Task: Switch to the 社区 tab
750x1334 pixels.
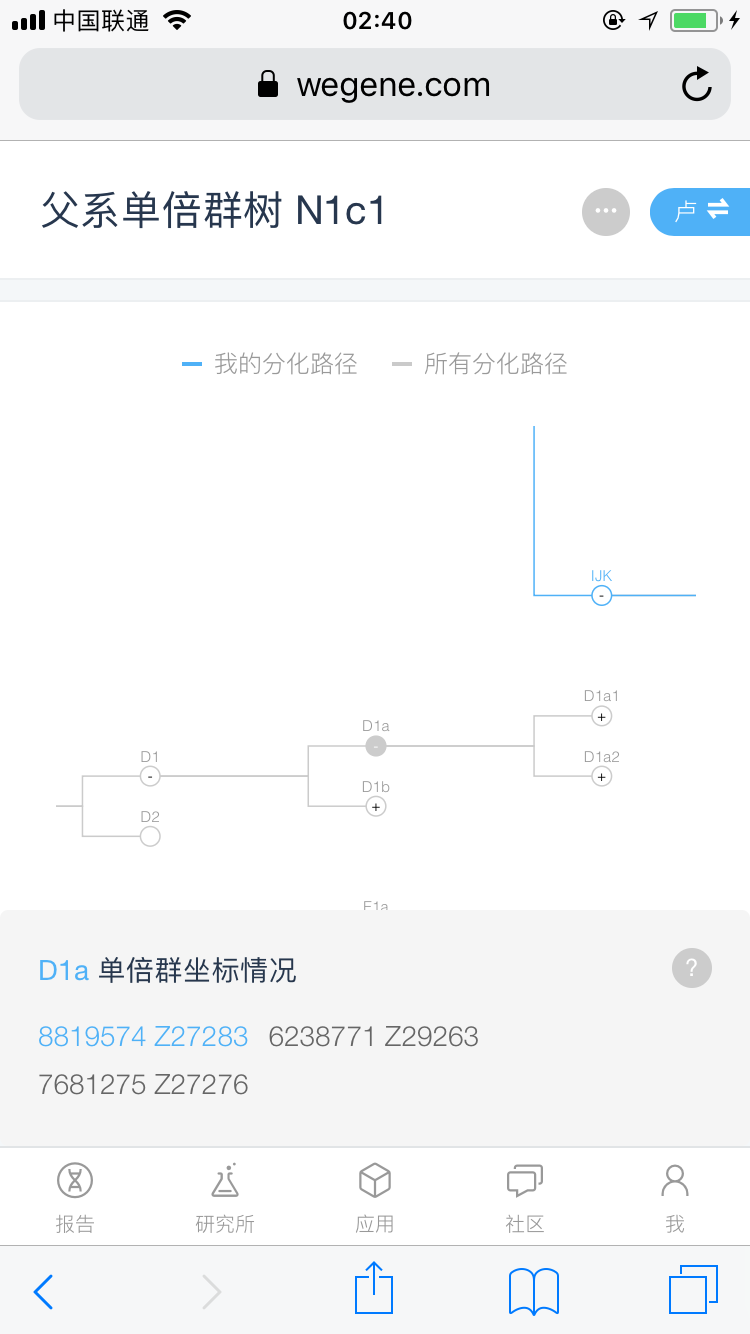Action: (525, 1197)
